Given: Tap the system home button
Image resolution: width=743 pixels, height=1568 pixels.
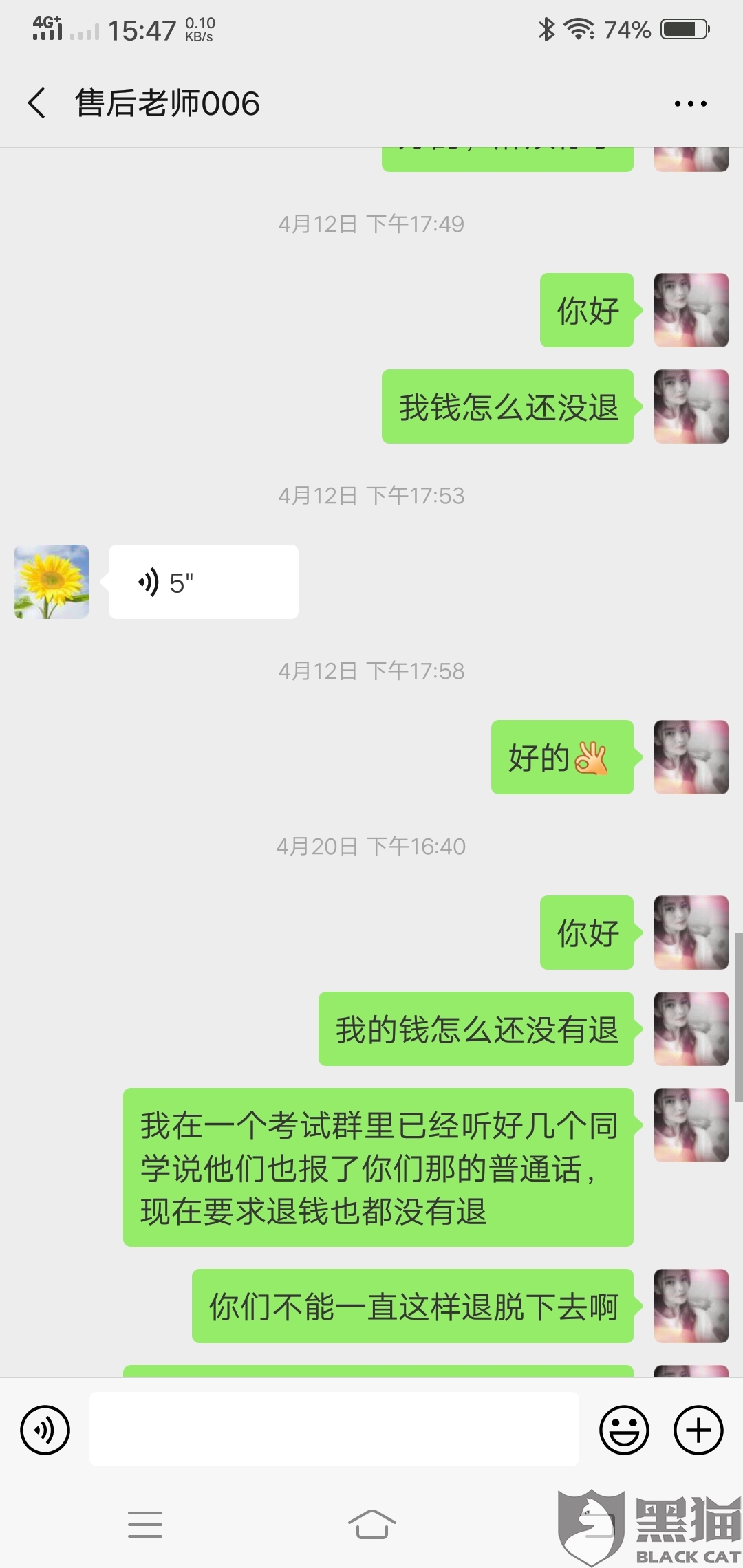Looking at the screenshot, I should [371, 1524].
